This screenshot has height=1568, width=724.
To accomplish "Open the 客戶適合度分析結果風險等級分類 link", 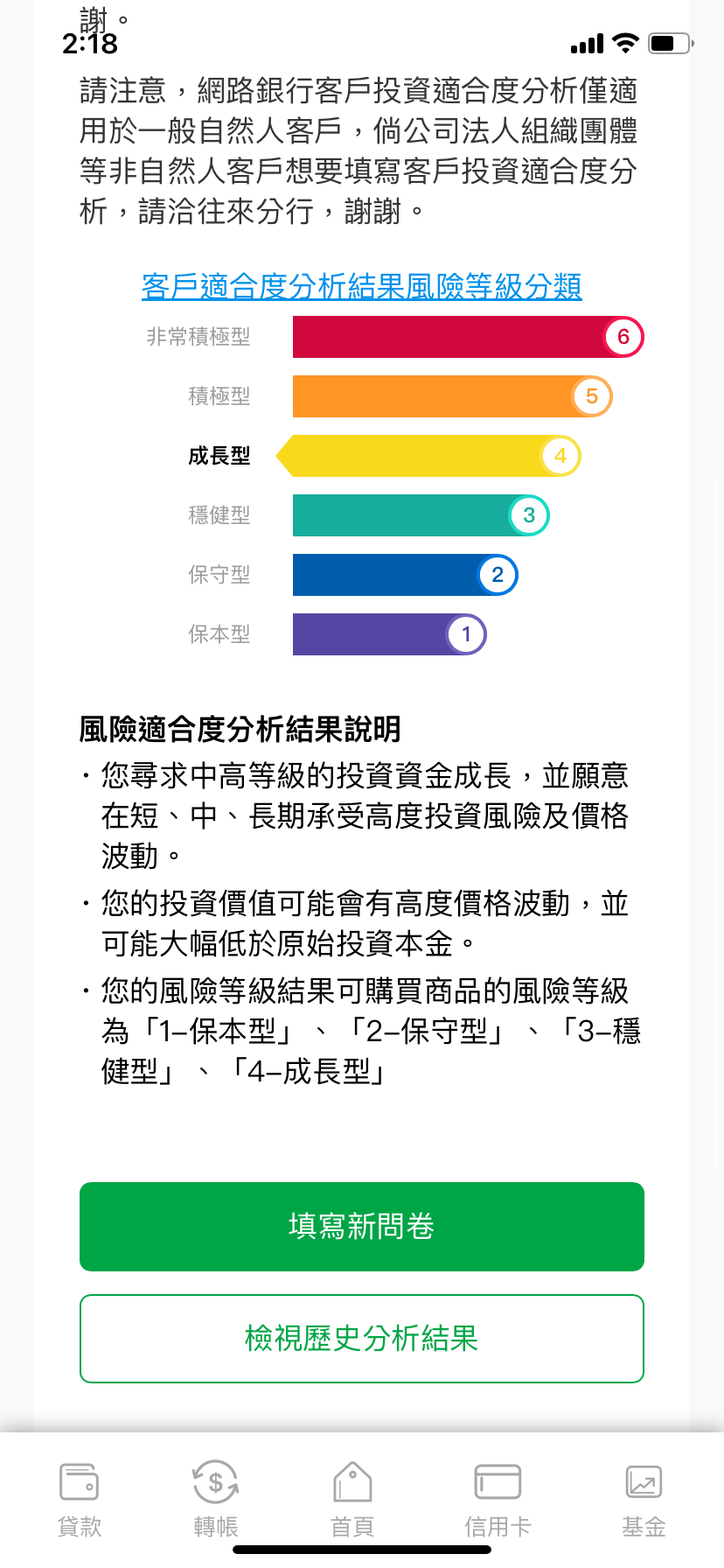I will coord(361,286).
